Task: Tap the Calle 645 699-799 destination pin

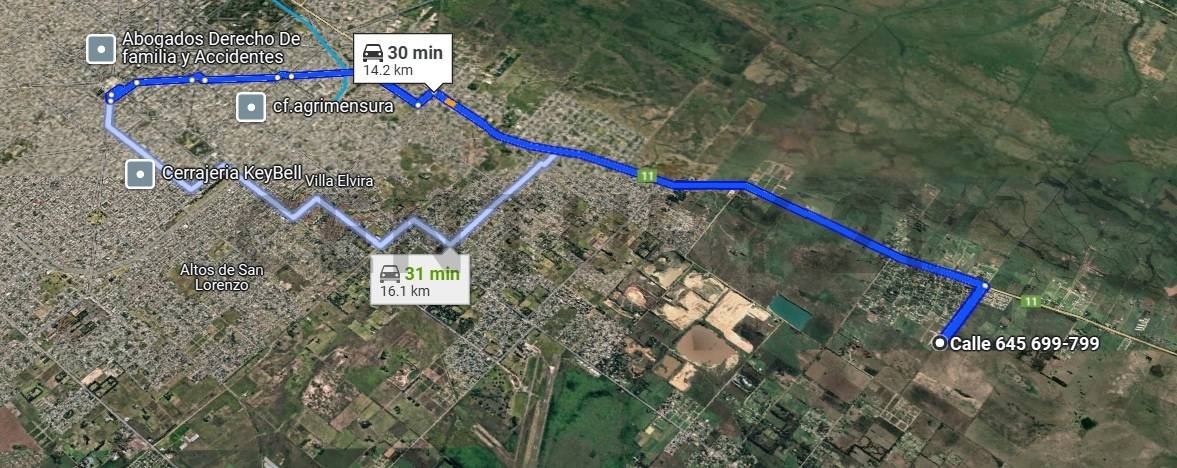Action: point(940,343)
